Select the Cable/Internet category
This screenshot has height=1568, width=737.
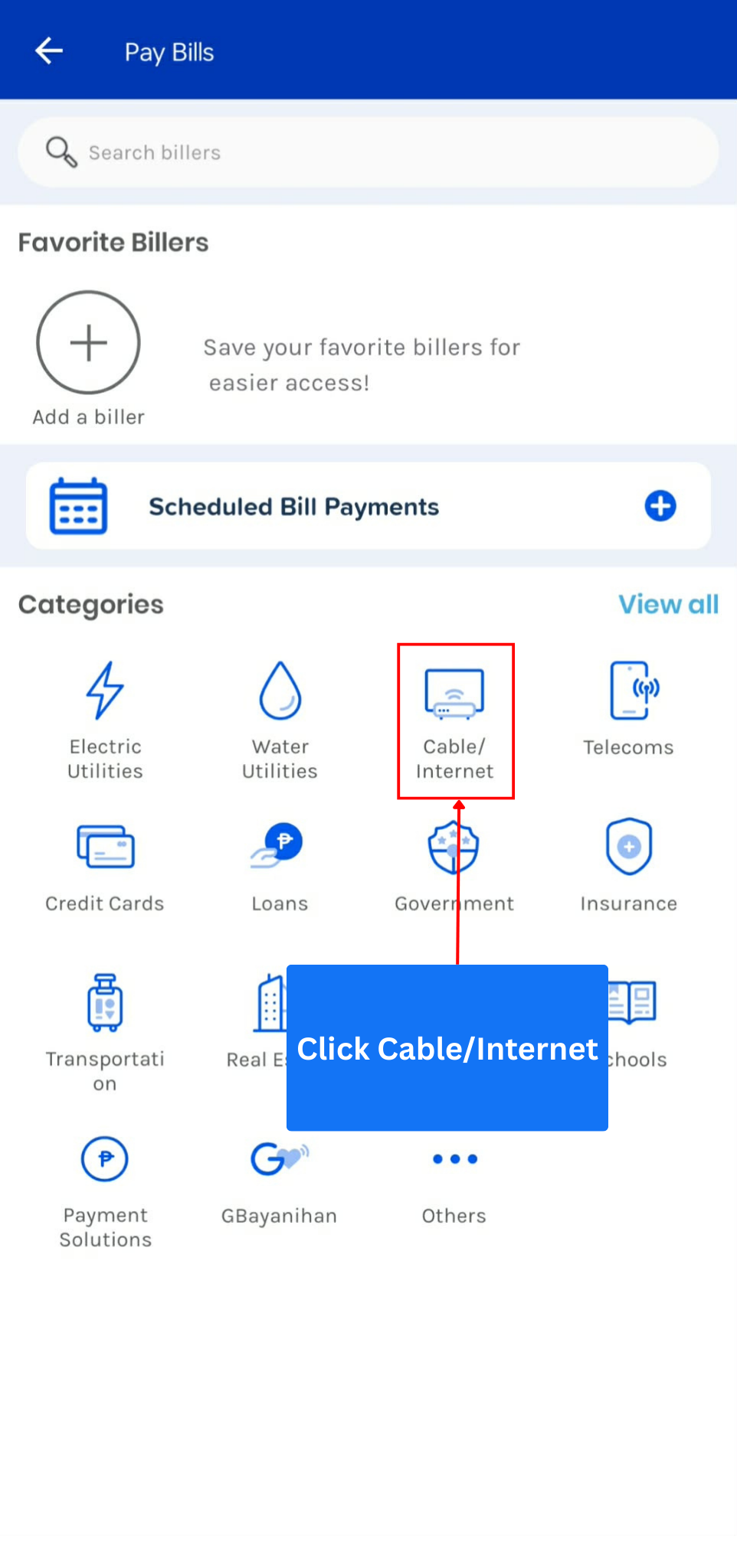(x=455, y=720)
